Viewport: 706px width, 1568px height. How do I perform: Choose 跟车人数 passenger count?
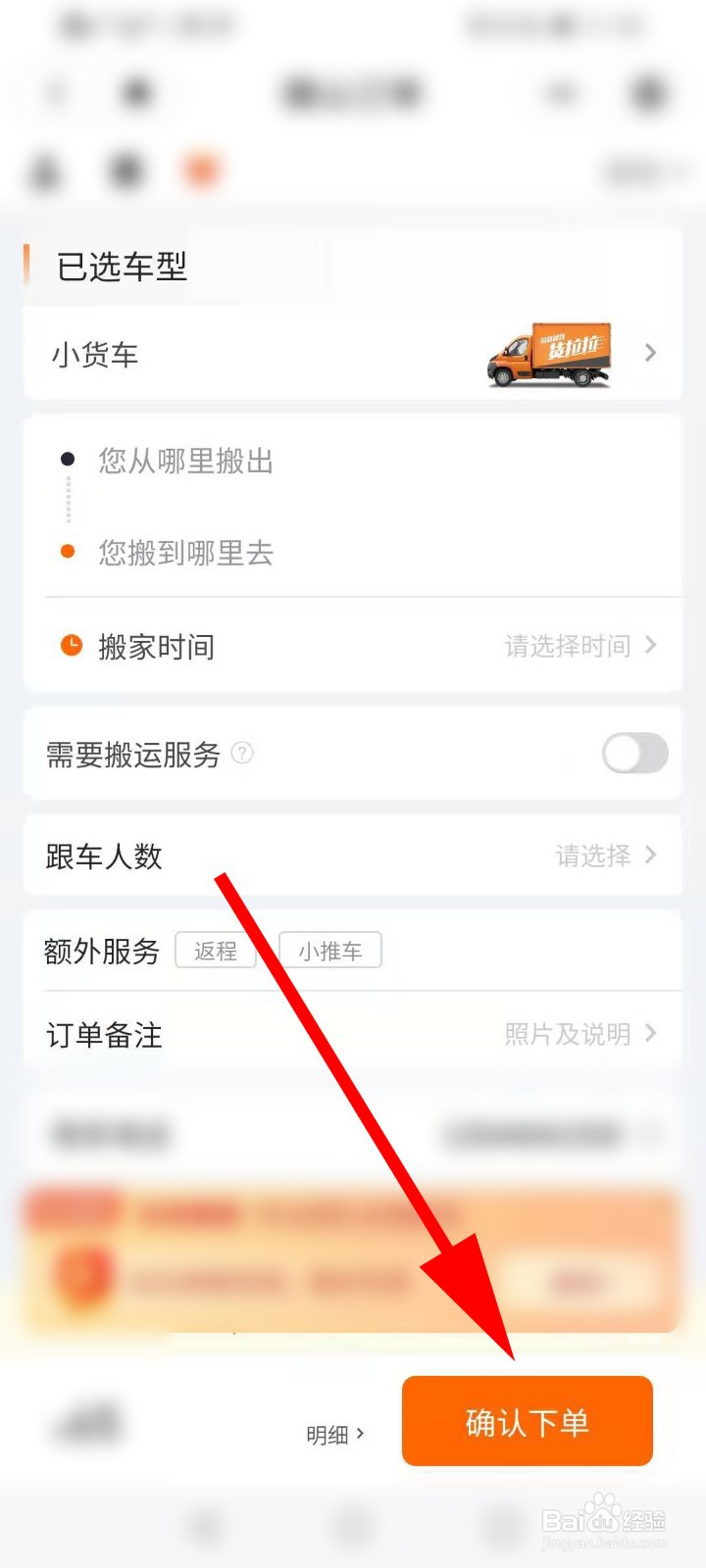coord(353,856)
